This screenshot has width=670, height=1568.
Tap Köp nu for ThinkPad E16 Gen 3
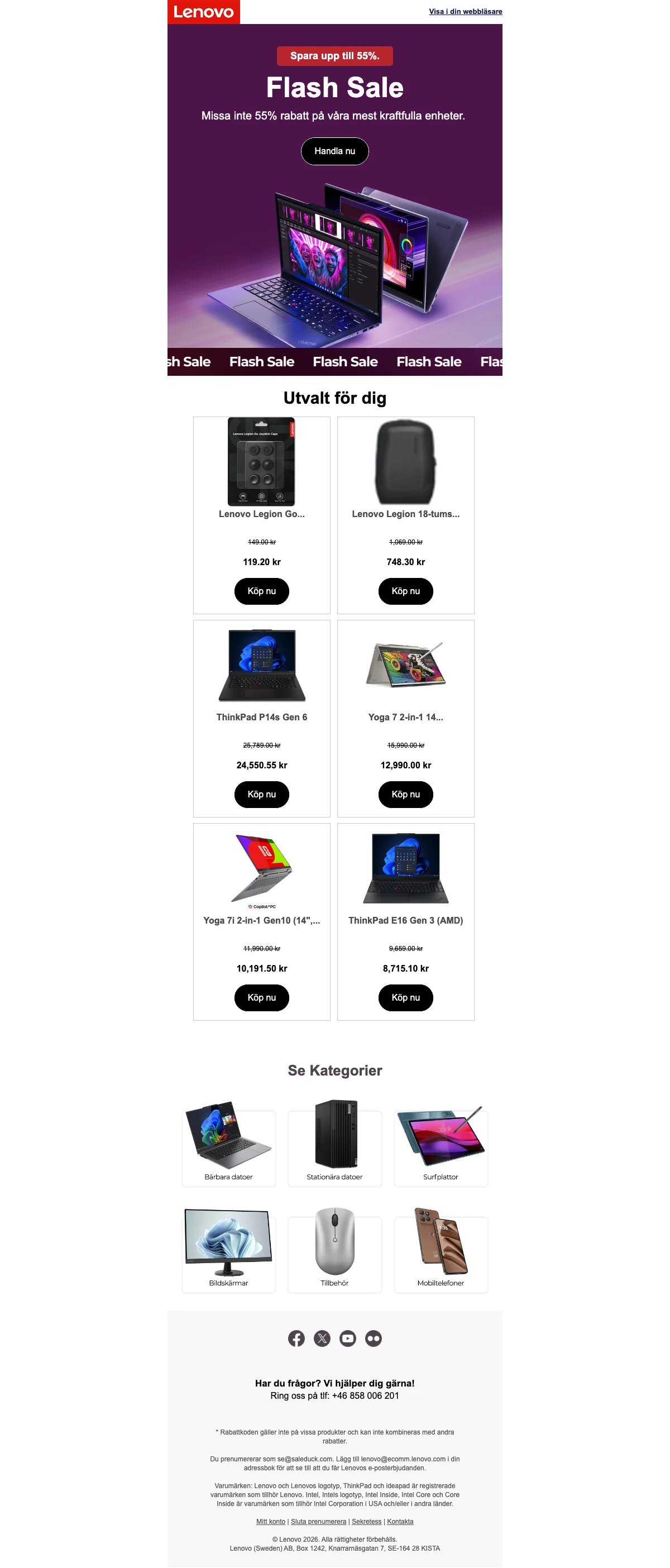tap(405, 998)
